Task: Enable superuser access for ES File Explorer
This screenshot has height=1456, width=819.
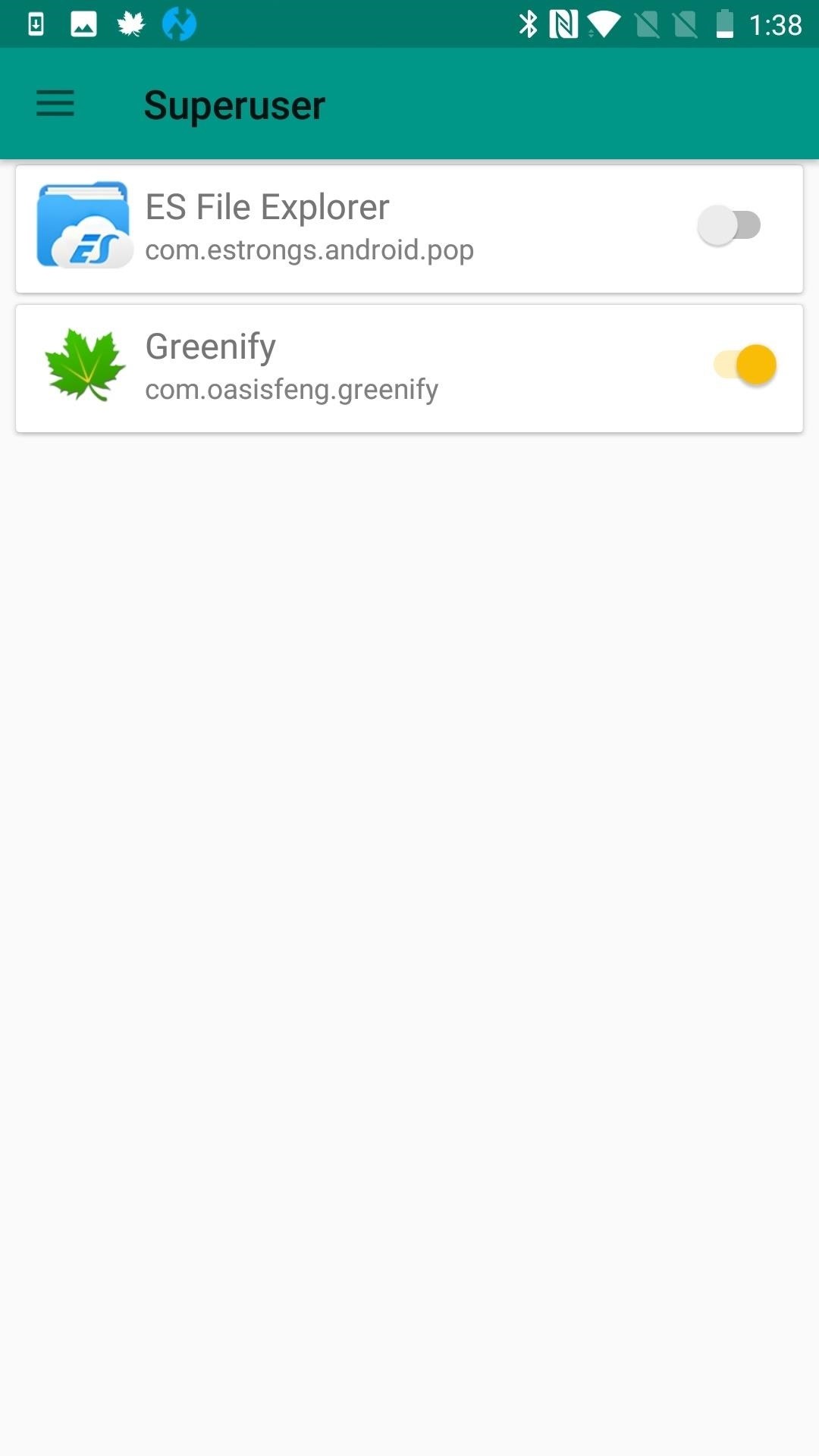Action: click(x=729, y=225)
